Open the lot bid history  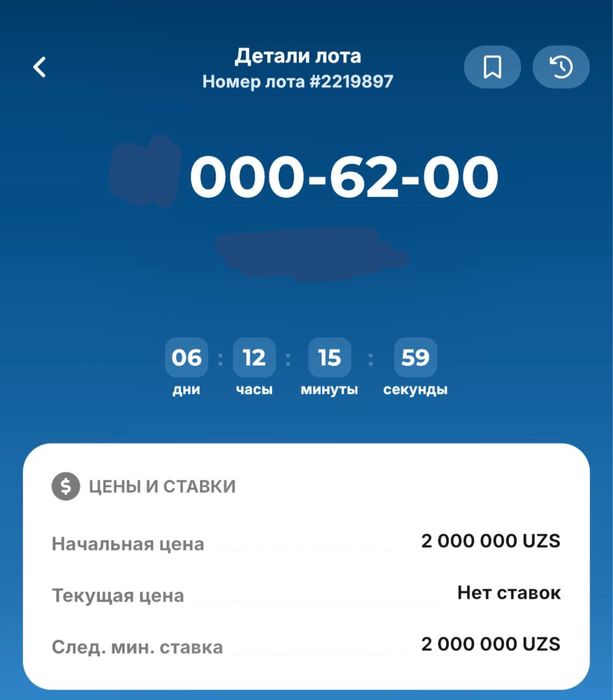tap(561, 67)
